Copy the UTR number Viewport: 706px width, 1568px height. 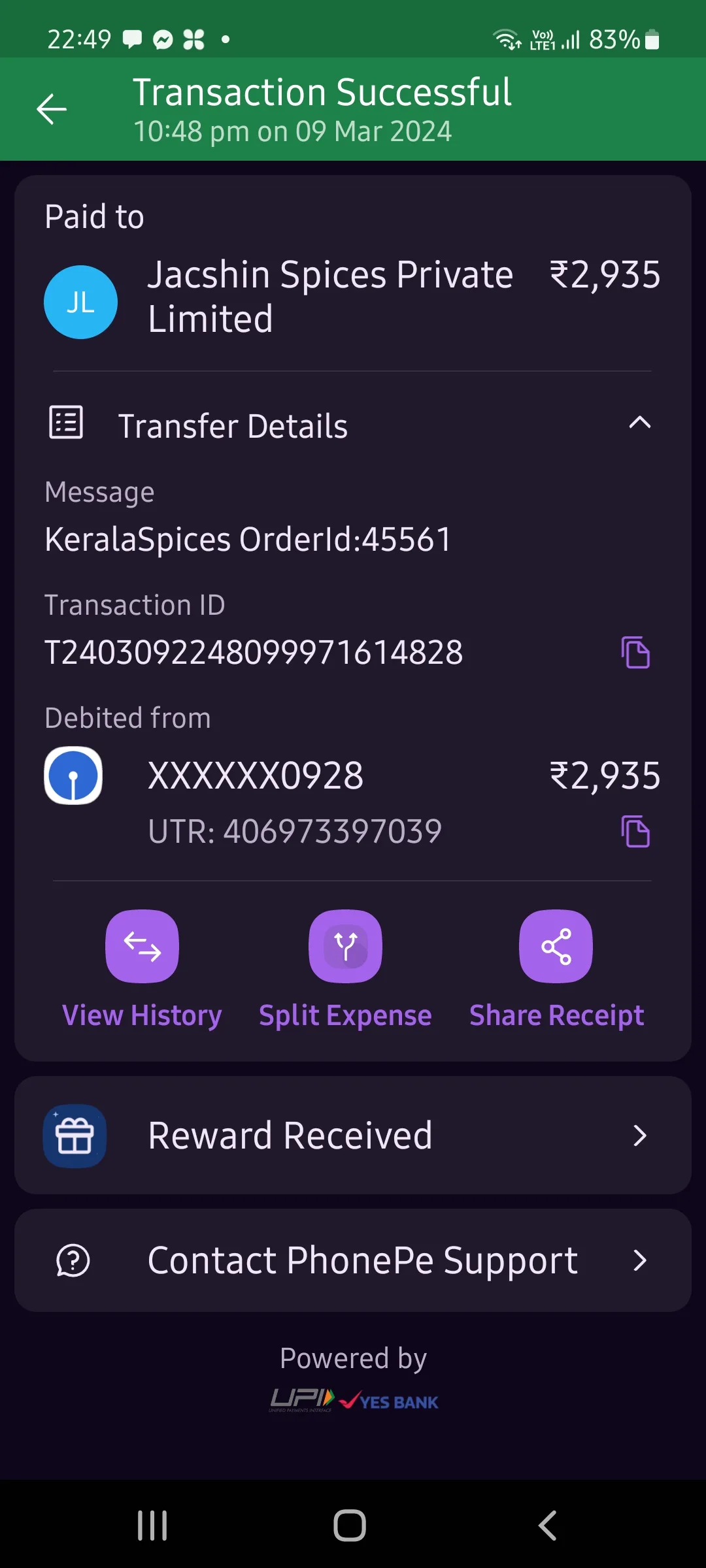635,832
